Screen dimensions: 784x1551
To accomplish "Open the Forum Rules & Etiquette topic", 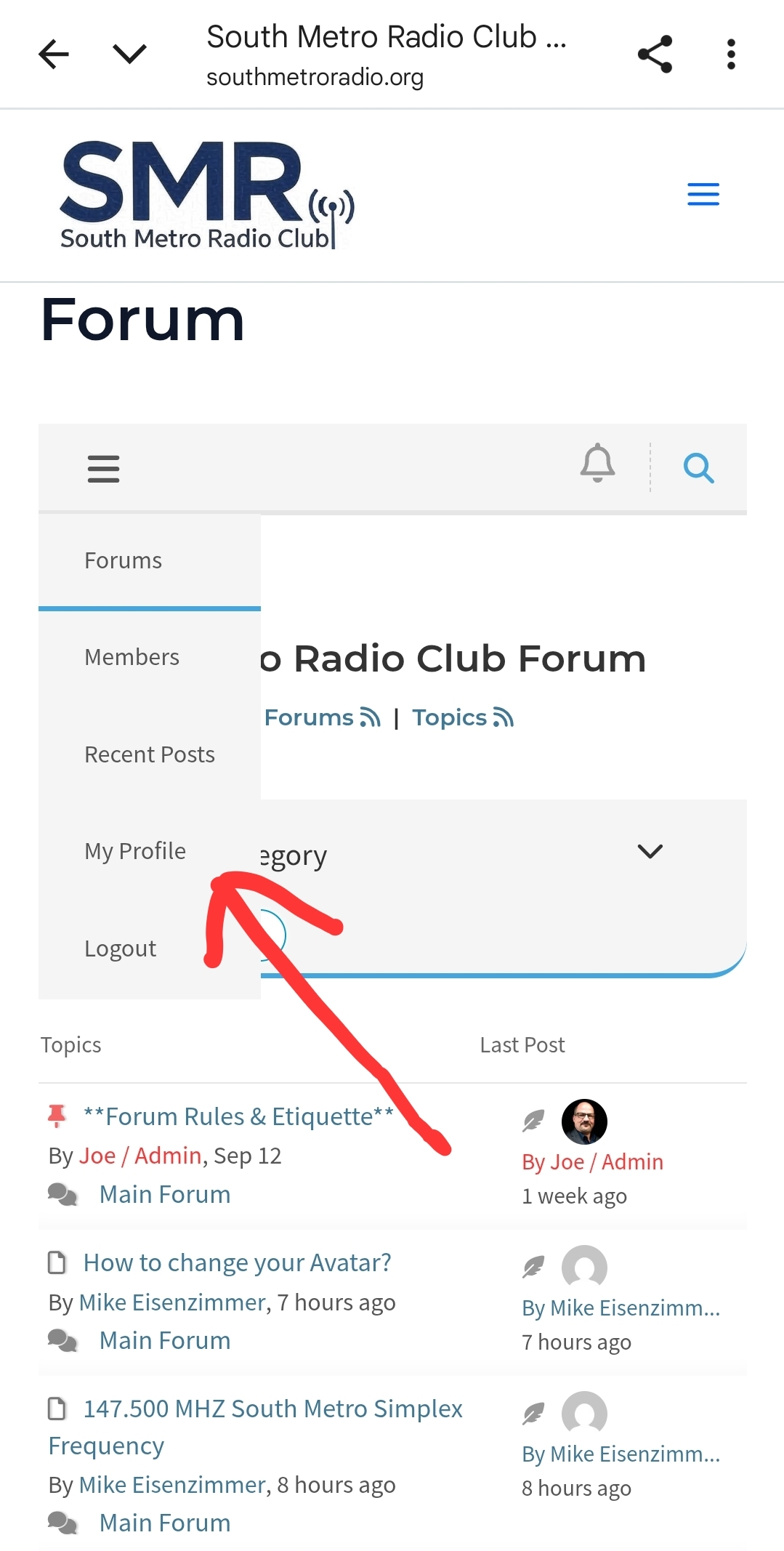I will [238, 1116].
